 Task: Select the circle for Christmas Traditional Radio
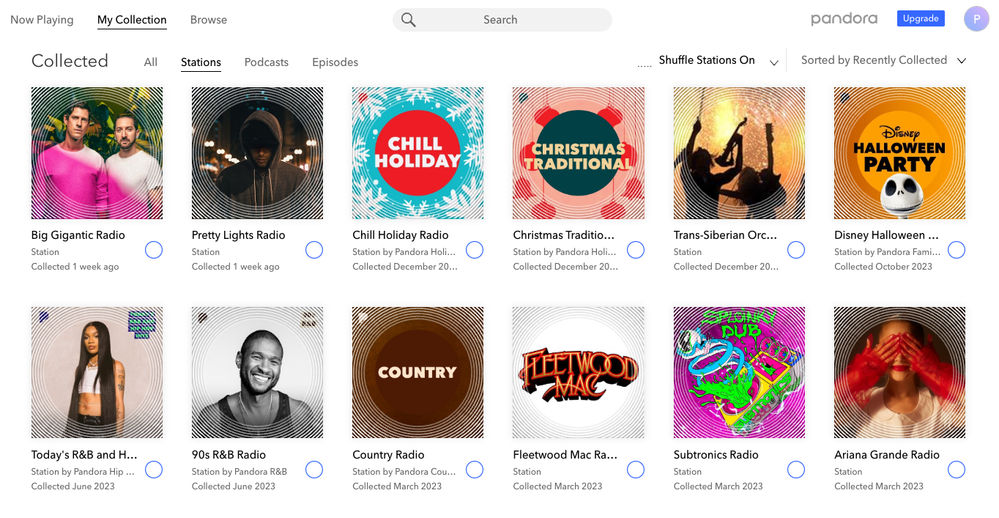point(635,250)
